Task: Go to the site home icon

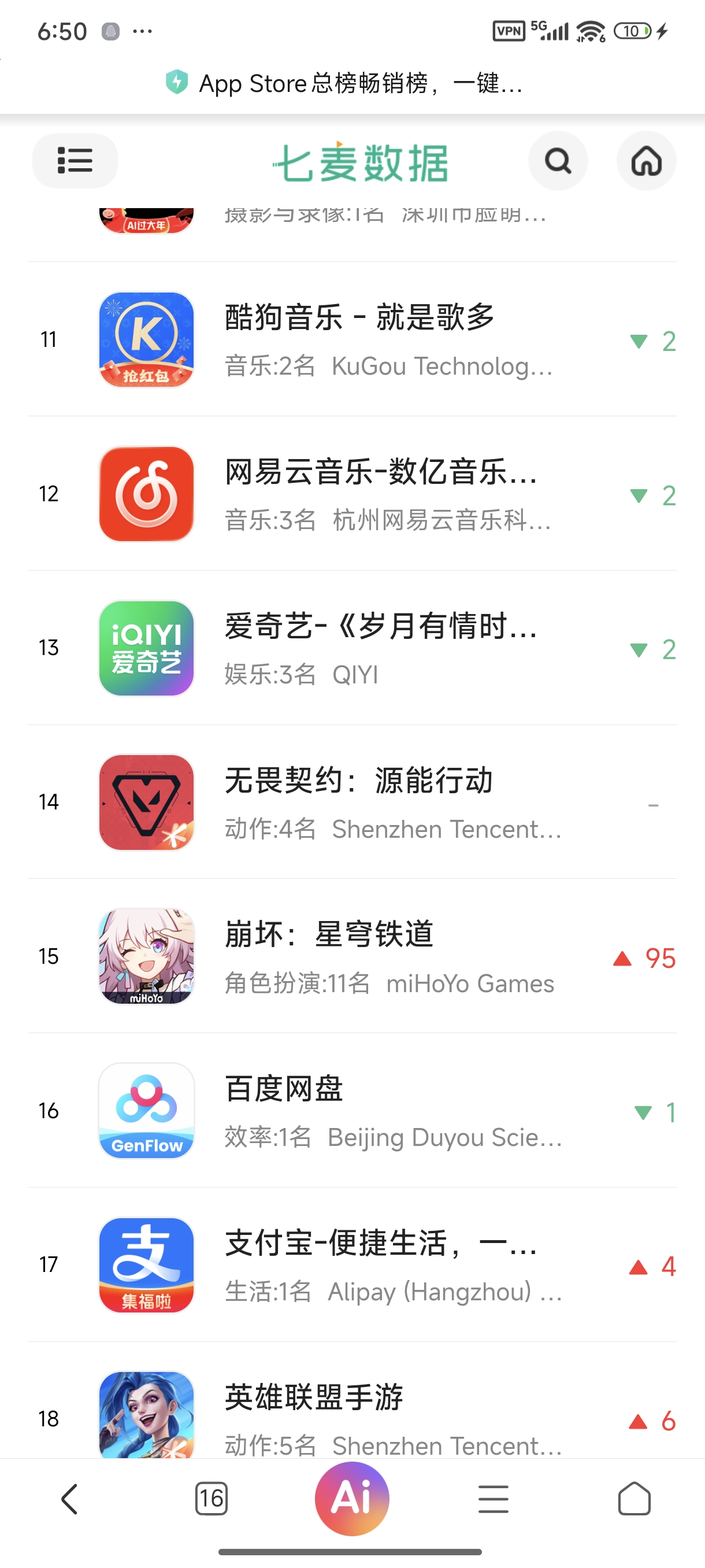Action: (646, 161)
